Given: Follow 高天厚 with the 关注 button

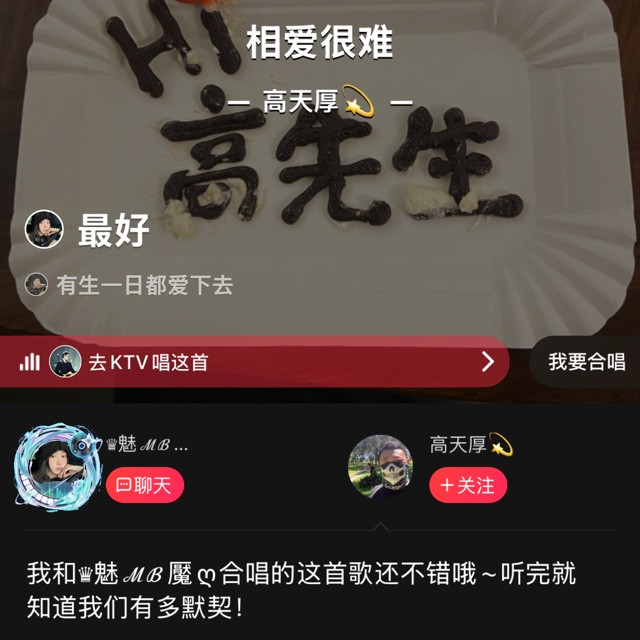Looking at the screenshot, I should click(x=467, y=486).
